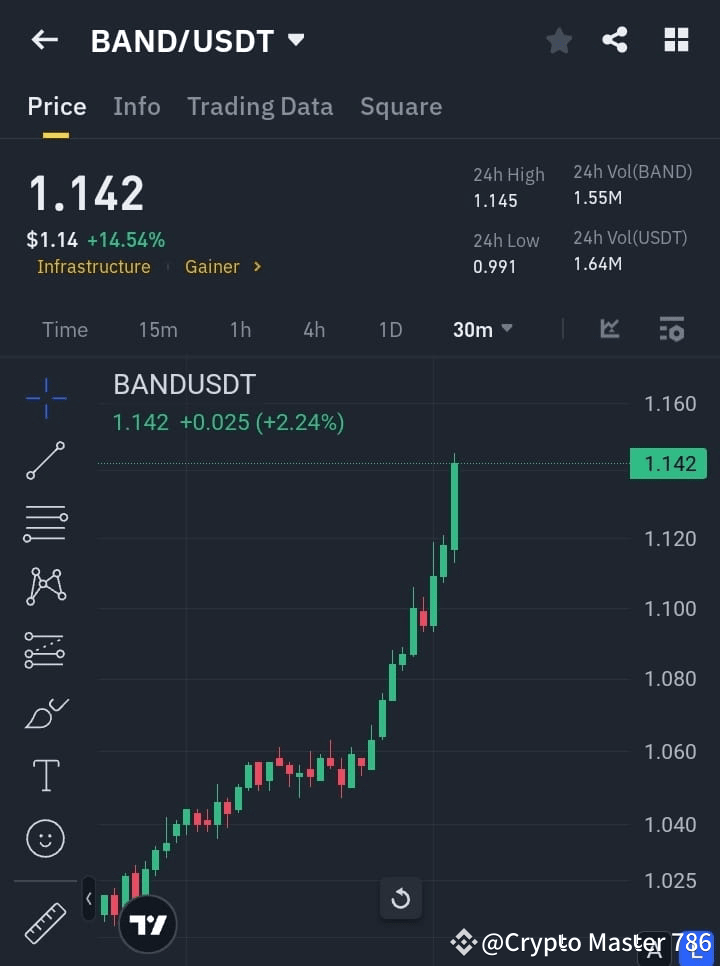
Task: Select the XABCD pattern tool
Action: click(45, 587)
